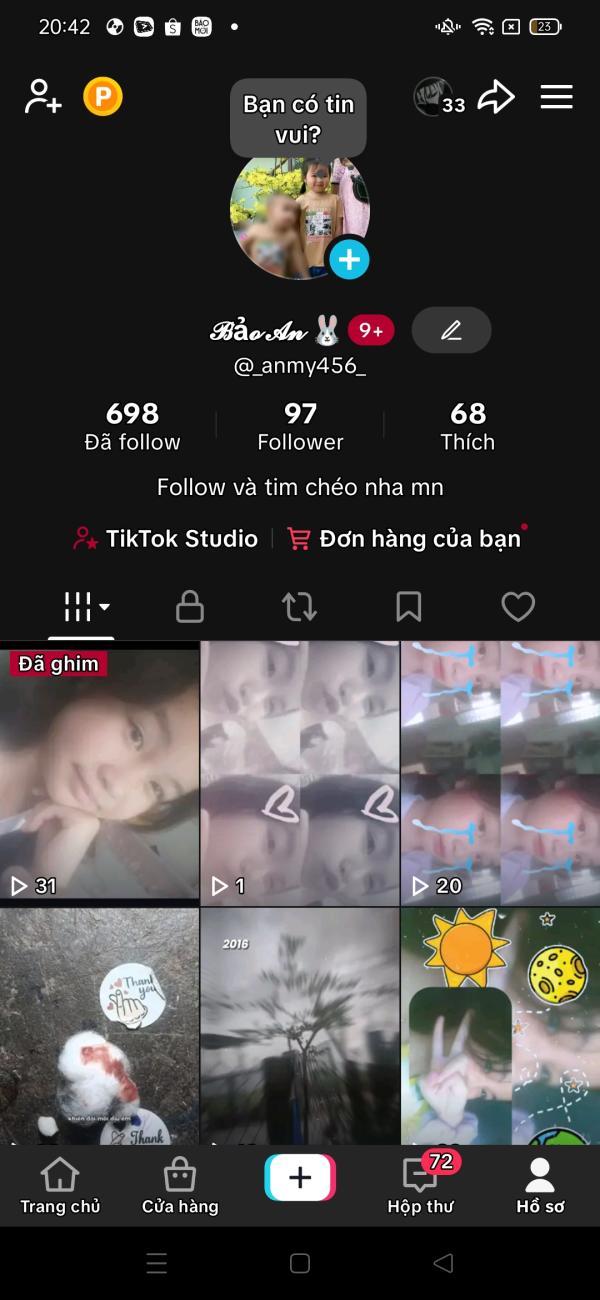View the Đã follow list
This screenshot has width=600, height=1300.
click(132, 426)
